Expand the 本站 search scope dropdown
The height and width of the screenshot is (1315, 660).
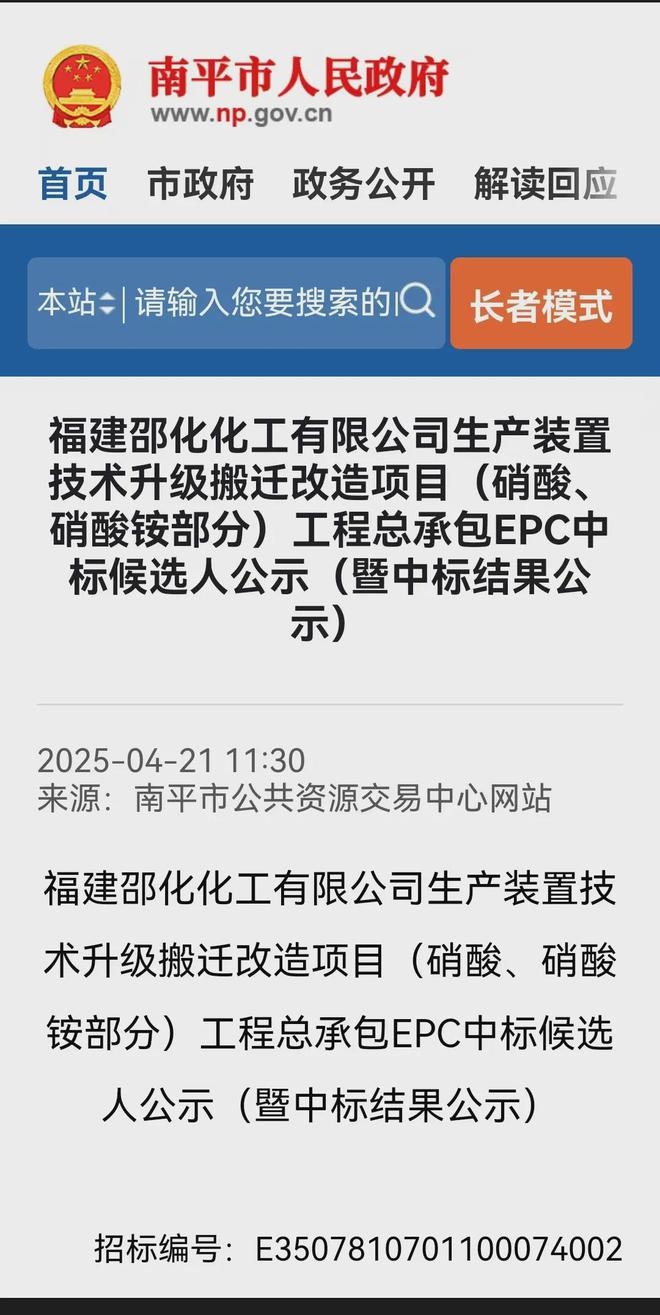(x=77, y=302)
